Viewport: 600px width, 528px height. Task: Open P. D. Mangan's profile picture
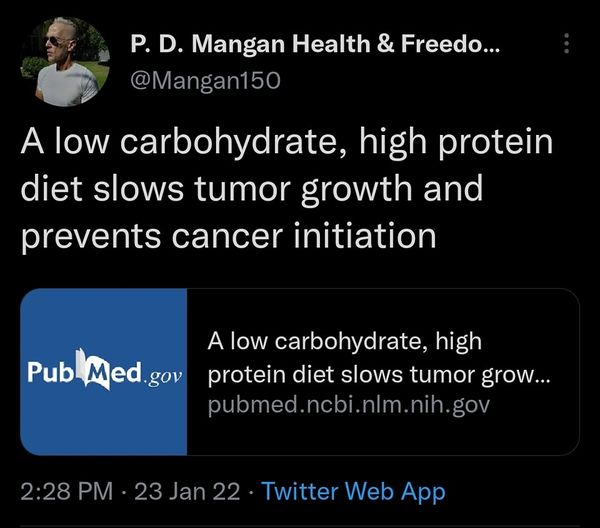click(65, 62)
